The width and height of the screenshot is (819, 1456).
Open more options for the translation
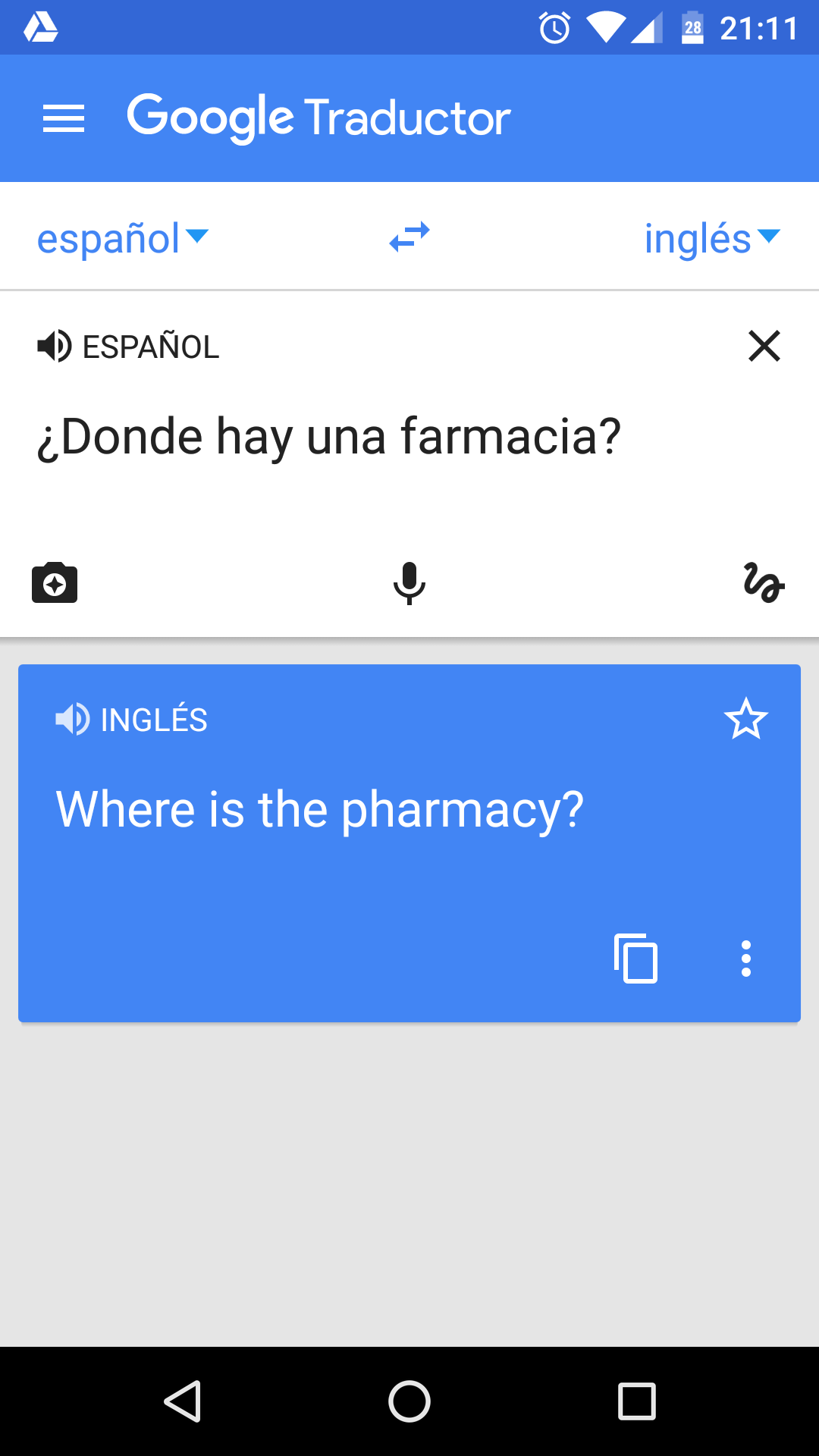[x=746, y=959]
